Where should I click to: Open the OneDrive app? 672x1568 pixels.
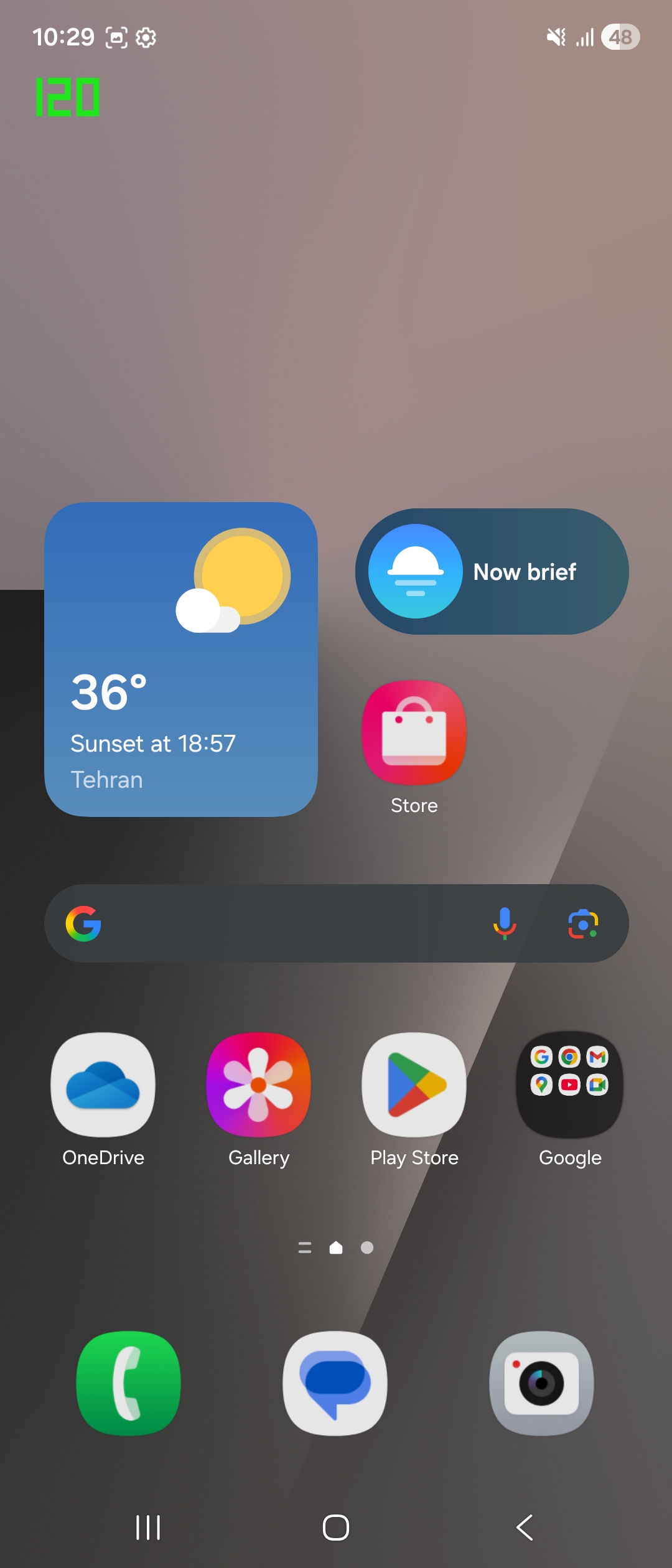click(103, 1085)
